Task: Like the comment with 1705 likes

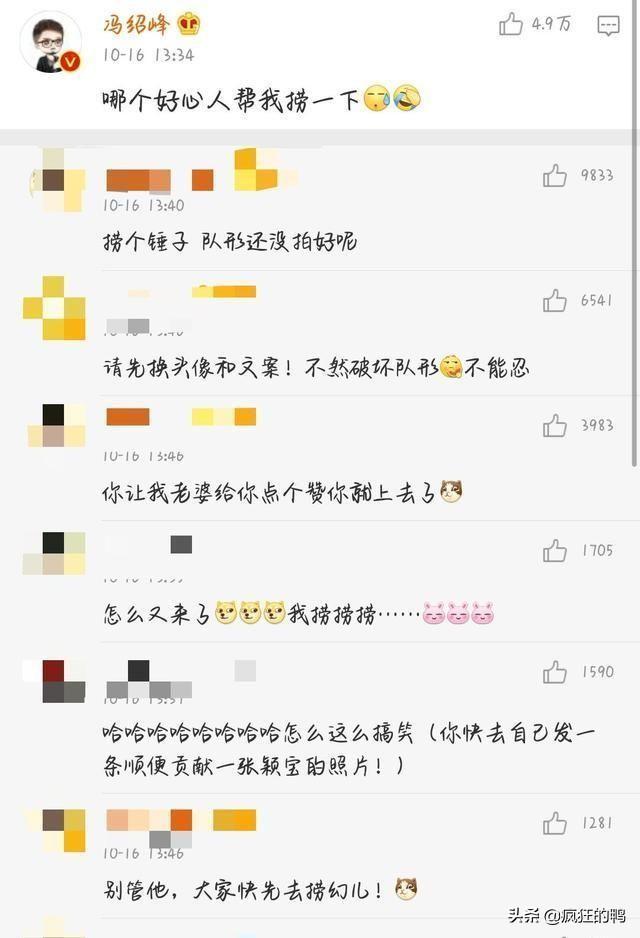Action: point(555,550)
